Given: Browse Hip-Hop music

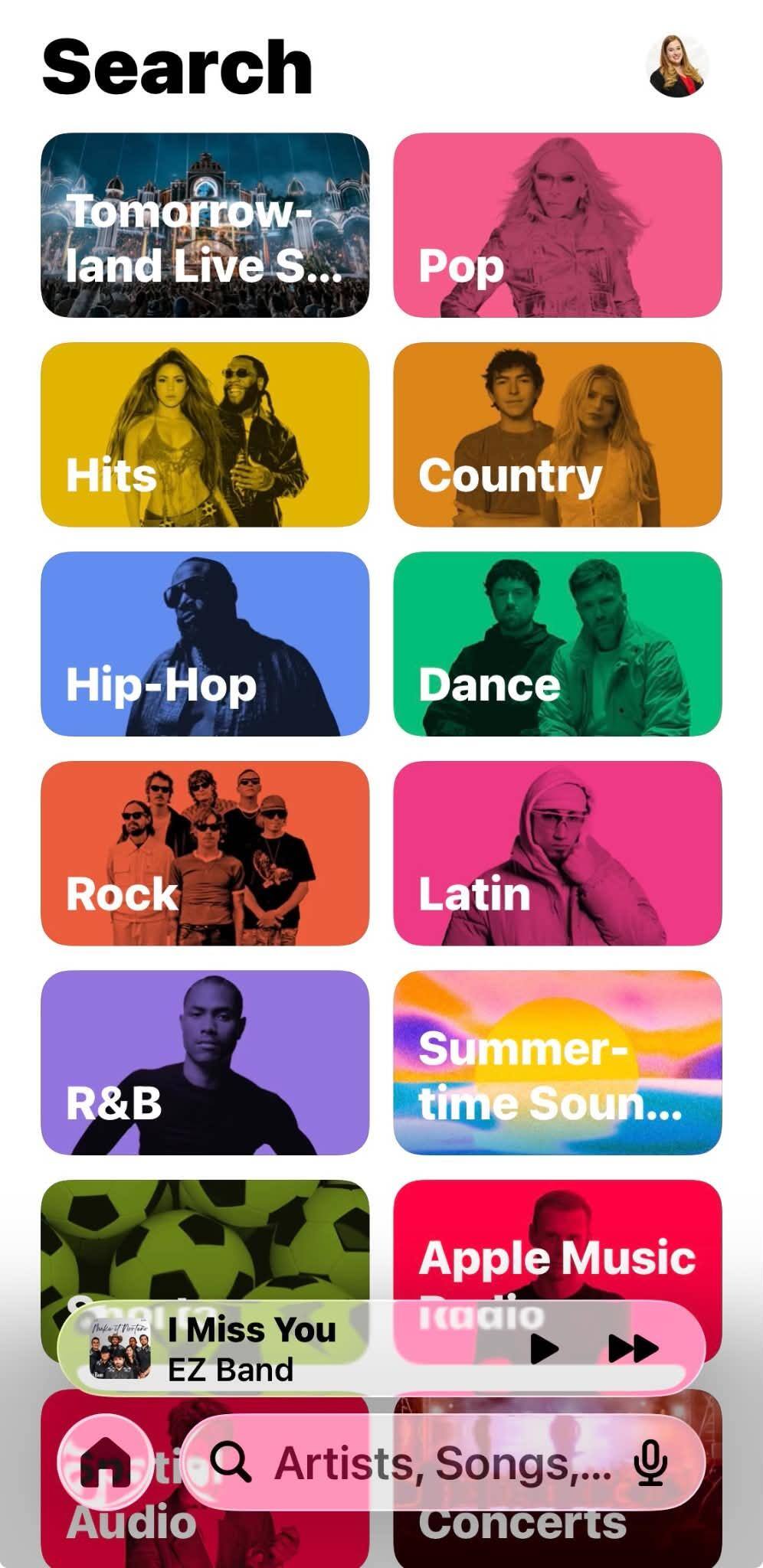Looking at the screenshot, I should [205, 644].
